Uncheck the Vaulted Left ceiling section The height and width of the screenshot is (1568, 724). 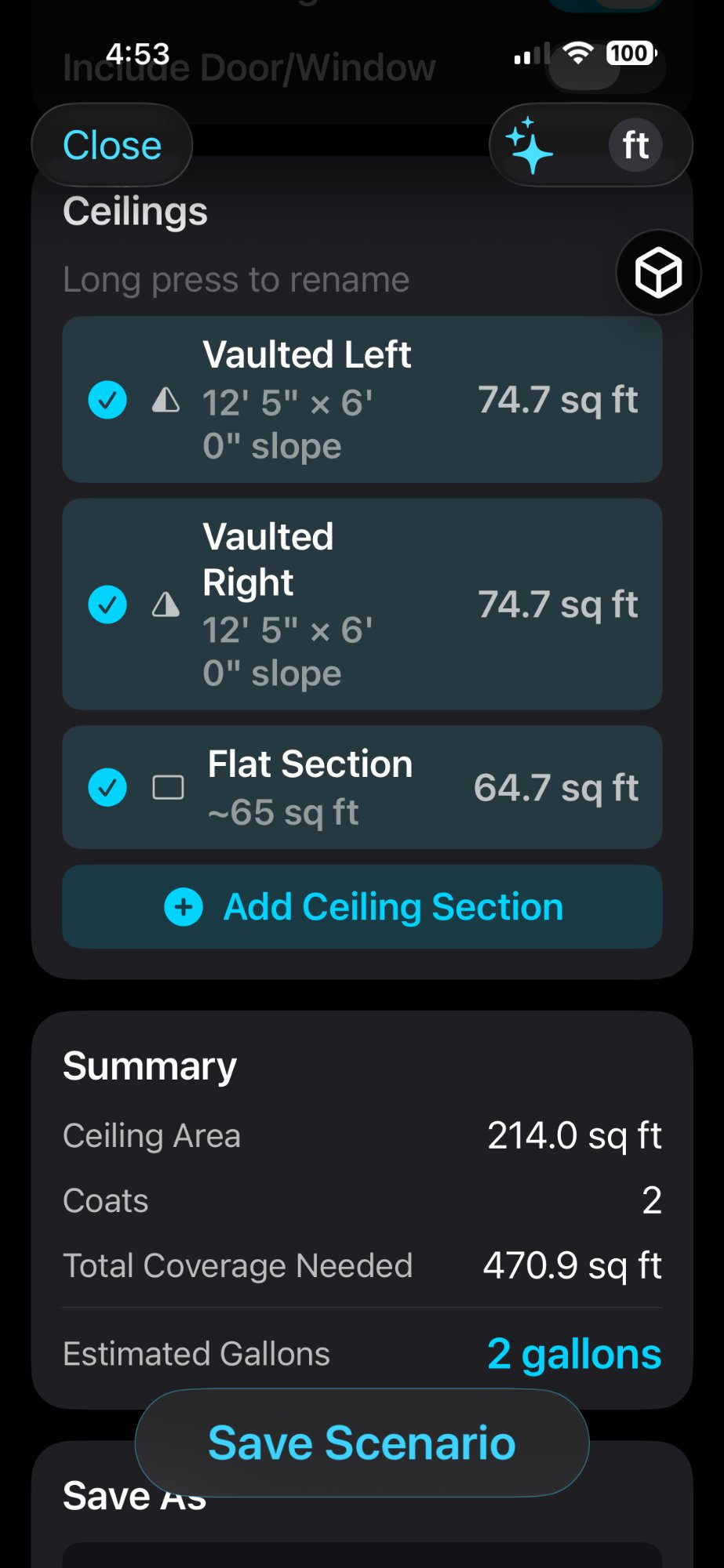[x=107, y=399]
